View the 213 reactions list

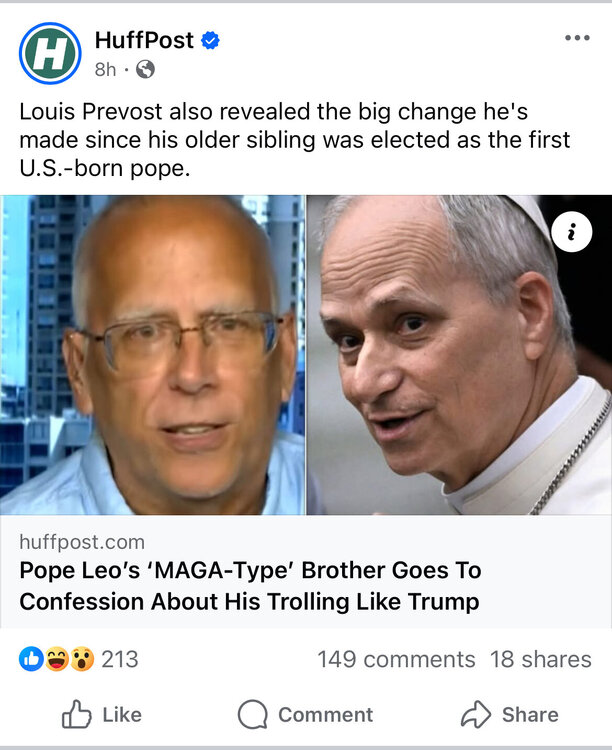pyautogui.click(x=80, y=660)
